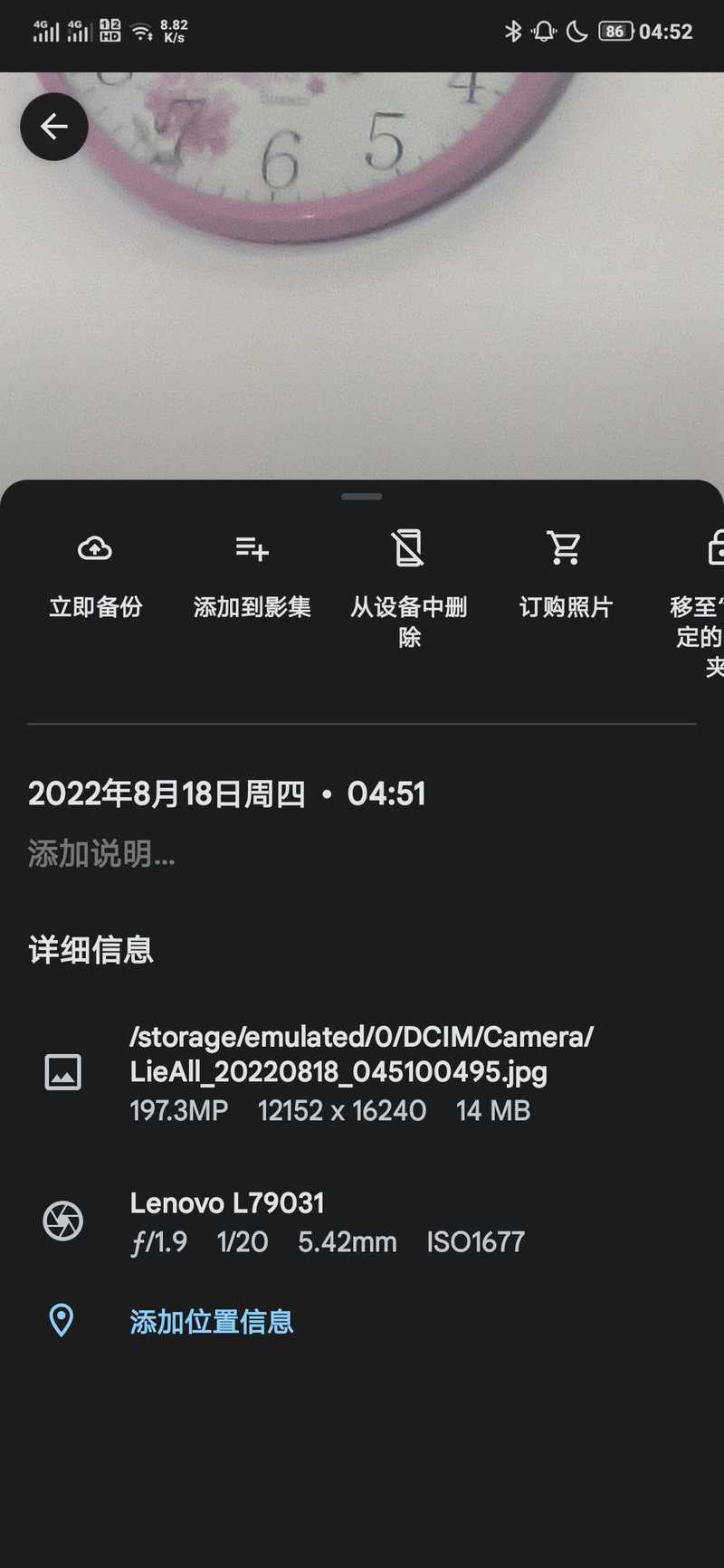This screenshot has height=1568, width=724.
Task: Go back using the arrow button
Action: coord(54,127)
